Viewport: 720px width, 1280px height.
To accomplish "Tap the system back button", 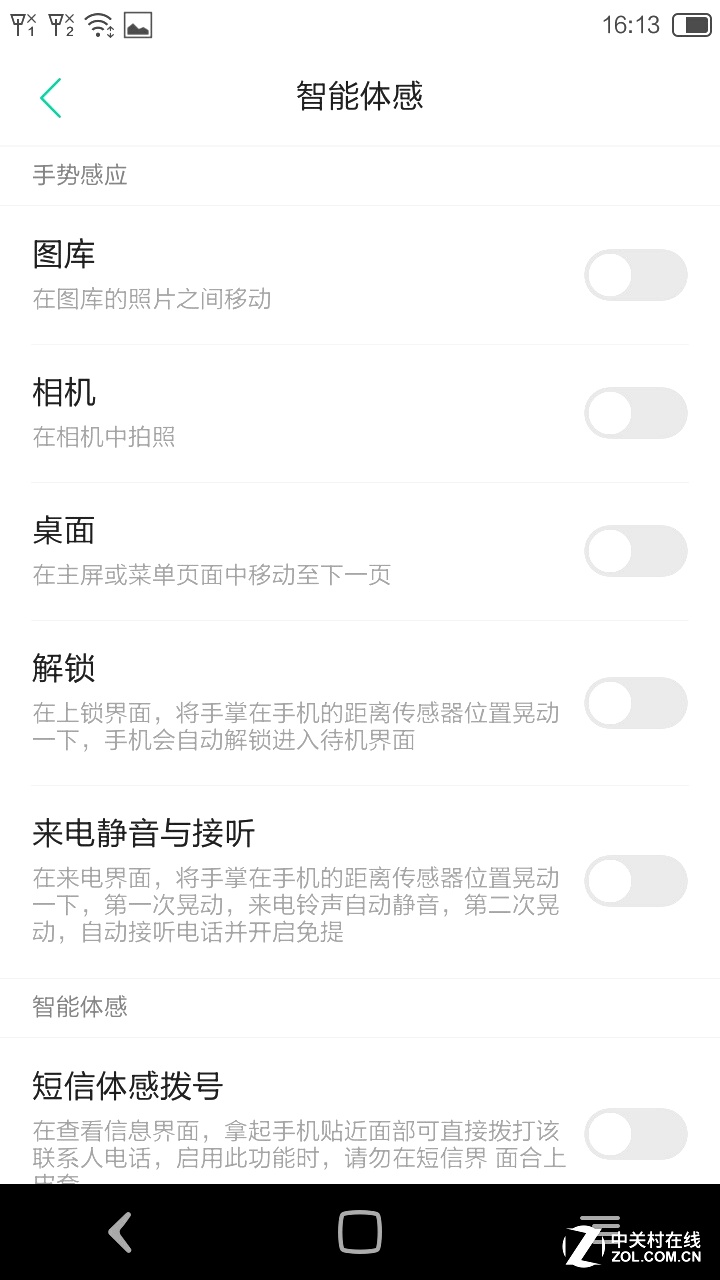I will pos(120,1232).
